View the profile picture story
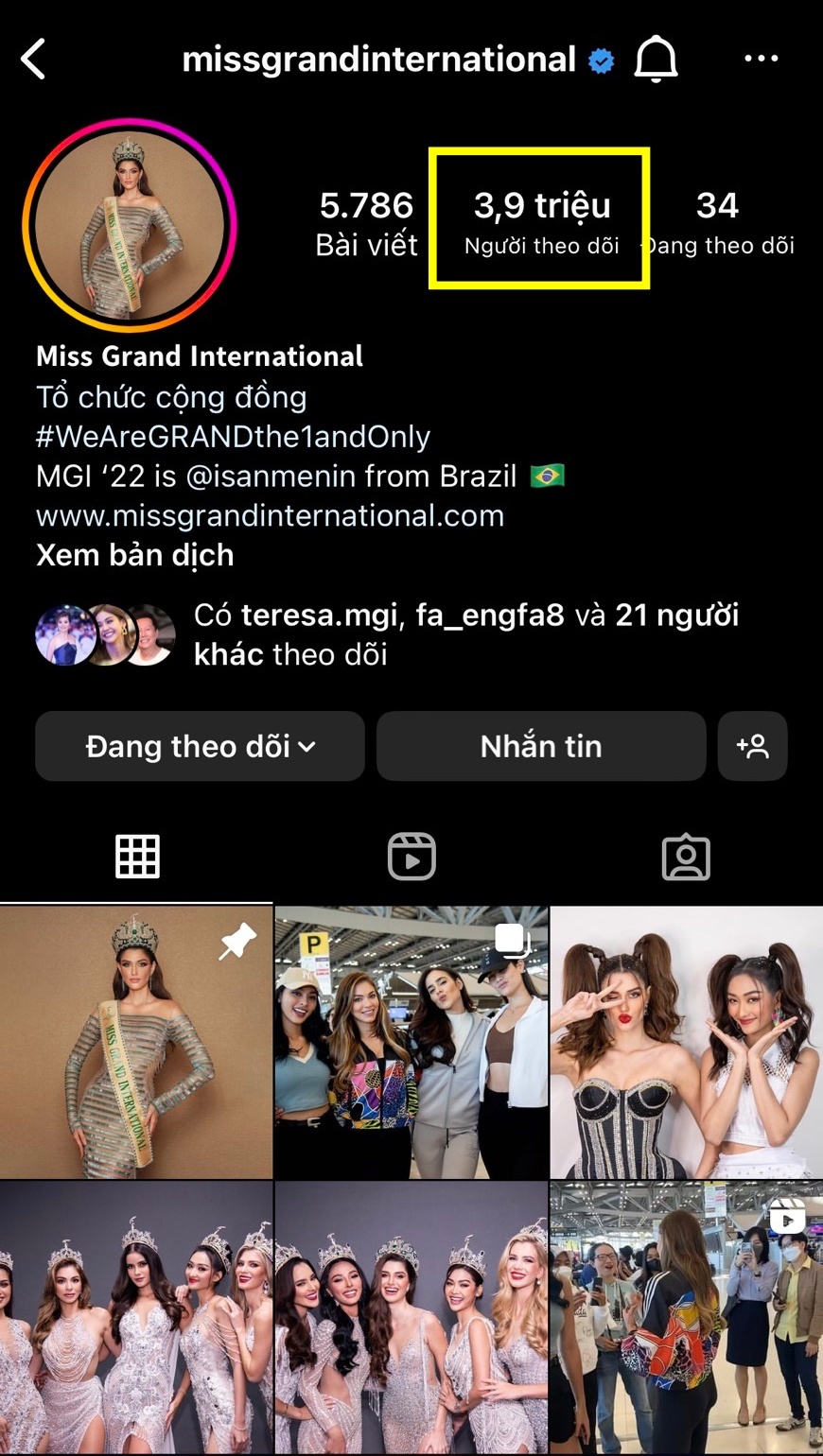Viewport: 823px width, 1456px height. point(130,225)
